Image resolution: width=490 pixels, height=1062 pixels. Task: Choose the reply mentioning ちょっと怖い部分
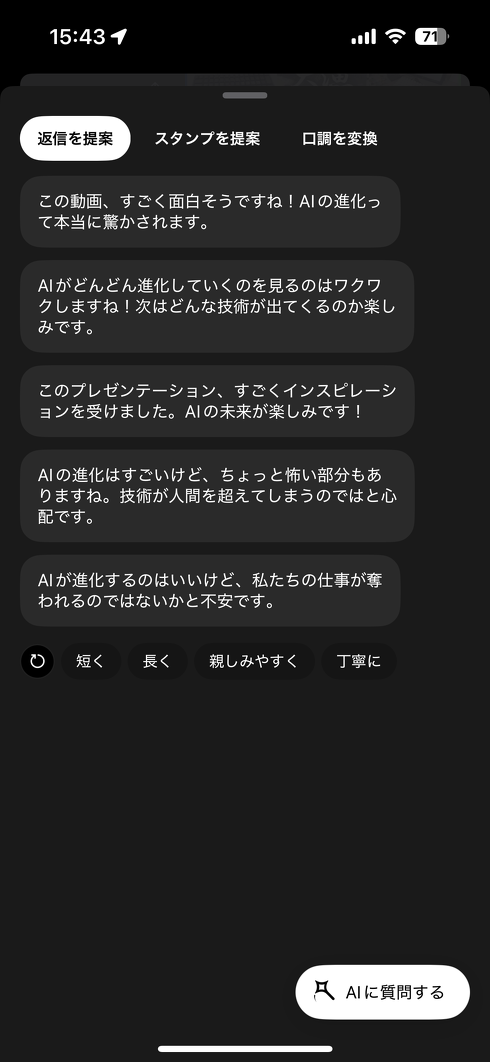coord(217,496)
